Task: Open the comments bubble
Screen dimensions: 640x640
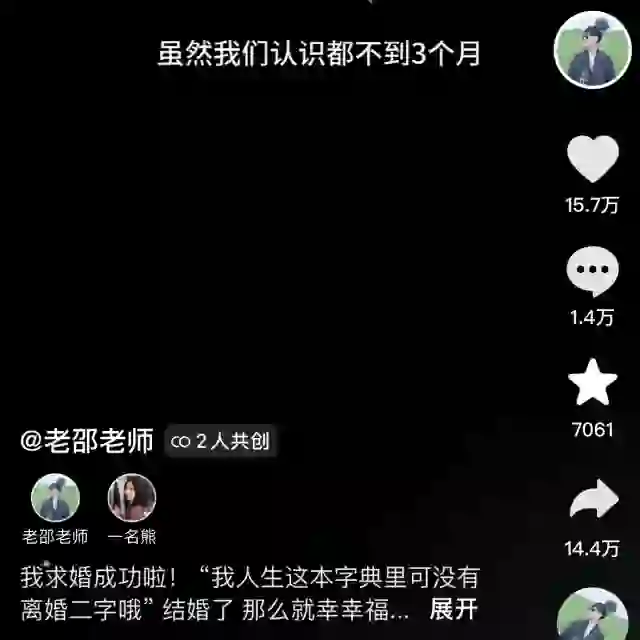Action: (x=593, y=272)
